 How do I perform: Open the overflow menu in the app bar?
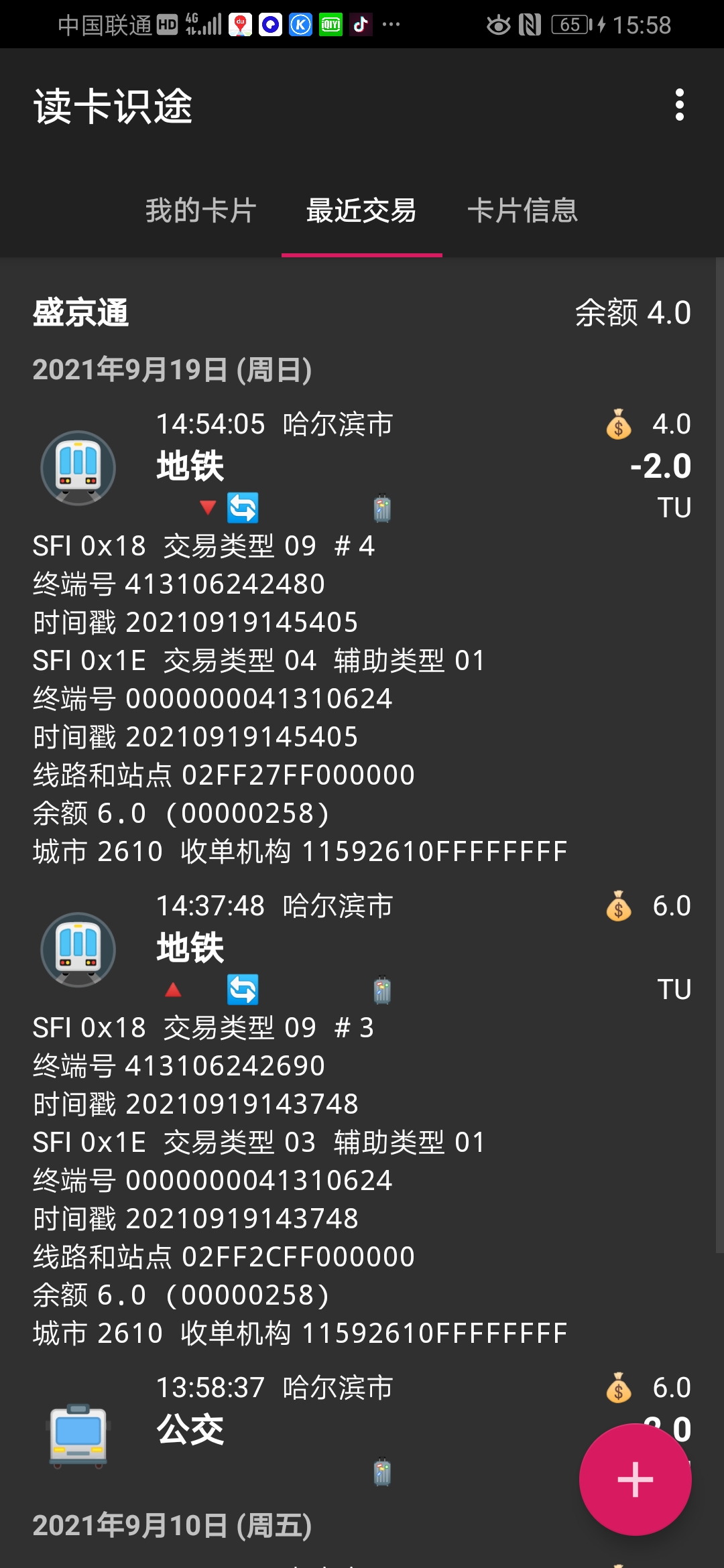coord(679,105)
